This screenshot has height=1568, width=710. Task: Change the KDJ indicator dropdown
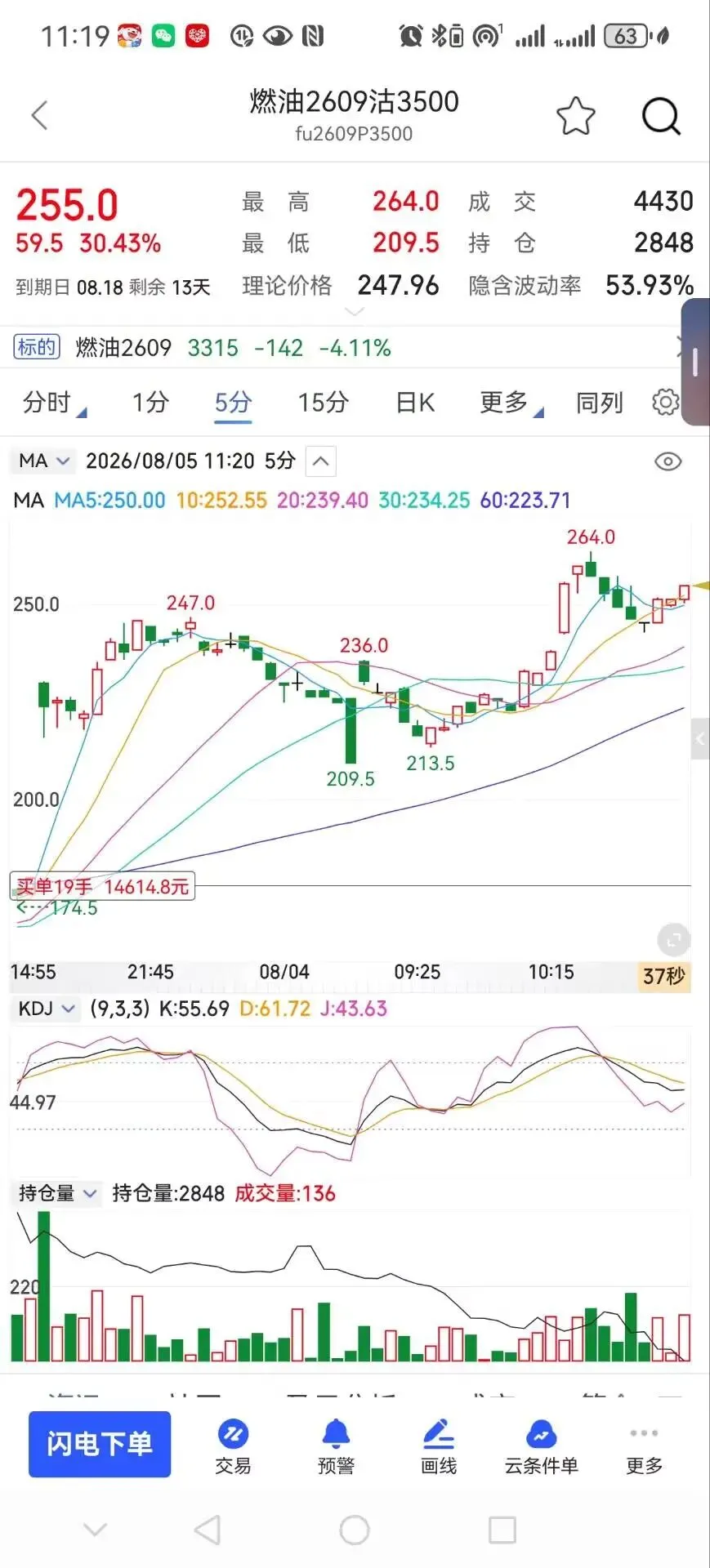coord(46,1009)
